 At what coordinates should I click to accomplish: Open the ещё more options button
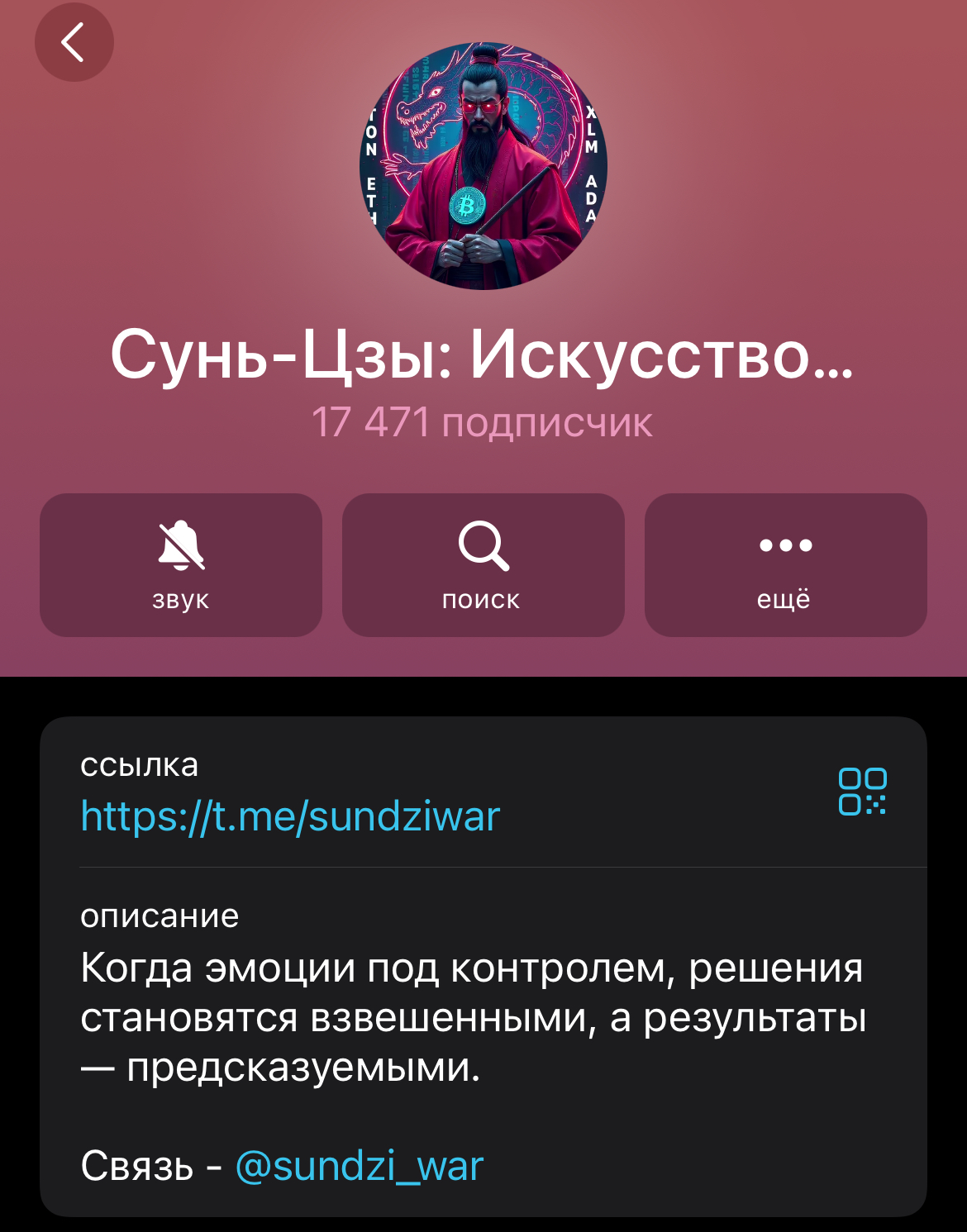785,565
